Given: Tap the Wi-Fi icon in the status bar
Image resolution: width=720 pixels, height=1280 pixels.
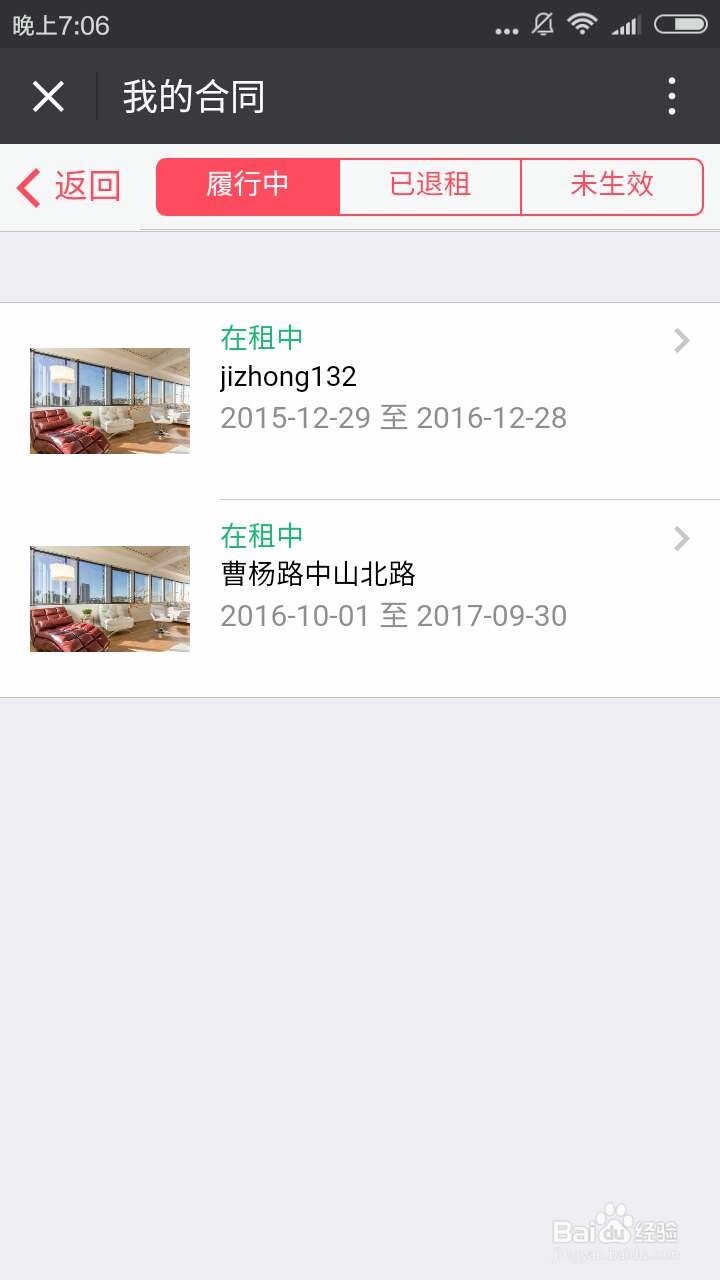Looking at the screenshot, I should point(583,26).
